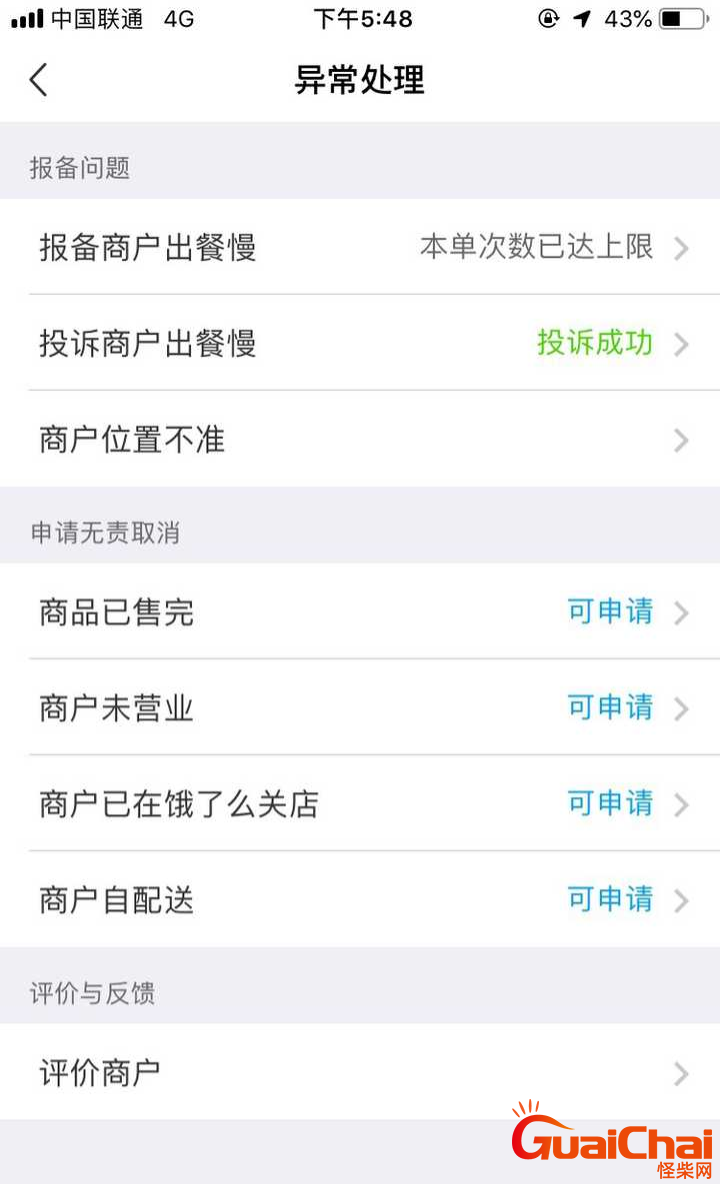The width and height of the screenshot is (720, 1184).
Task: Choose 商户未营业 cancellation reason
Action: (360, 708)
